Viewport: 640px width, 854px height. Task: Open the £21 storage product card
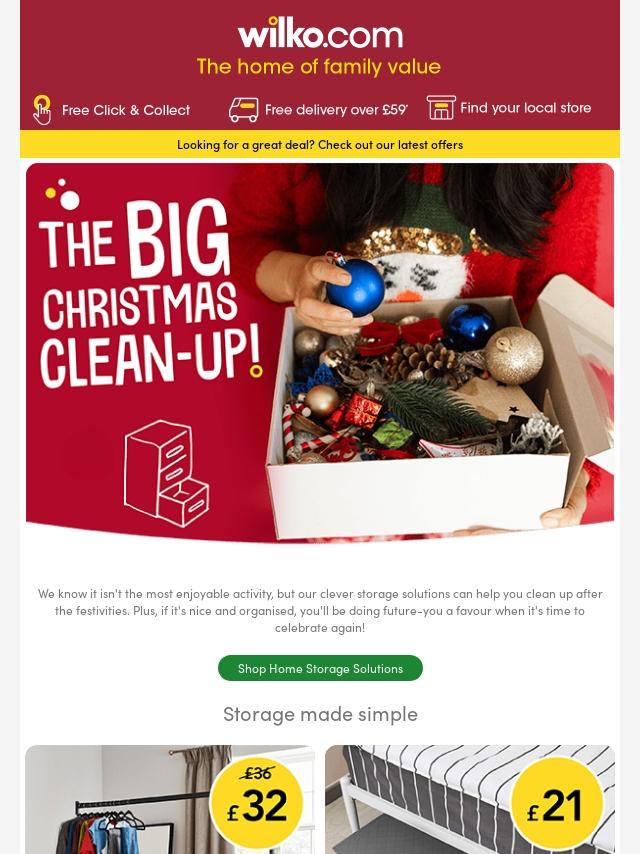tap(469, 800)
